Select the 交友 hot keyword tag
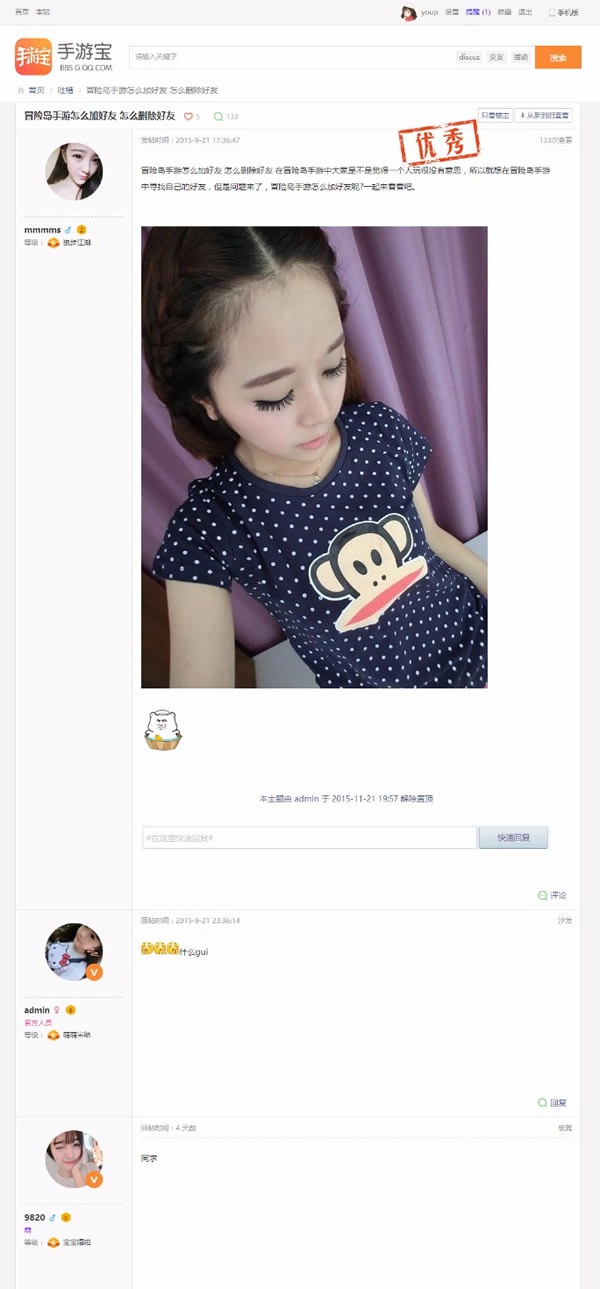The width and height of the screenshot is (600, 1289). [x=496, y=57]
